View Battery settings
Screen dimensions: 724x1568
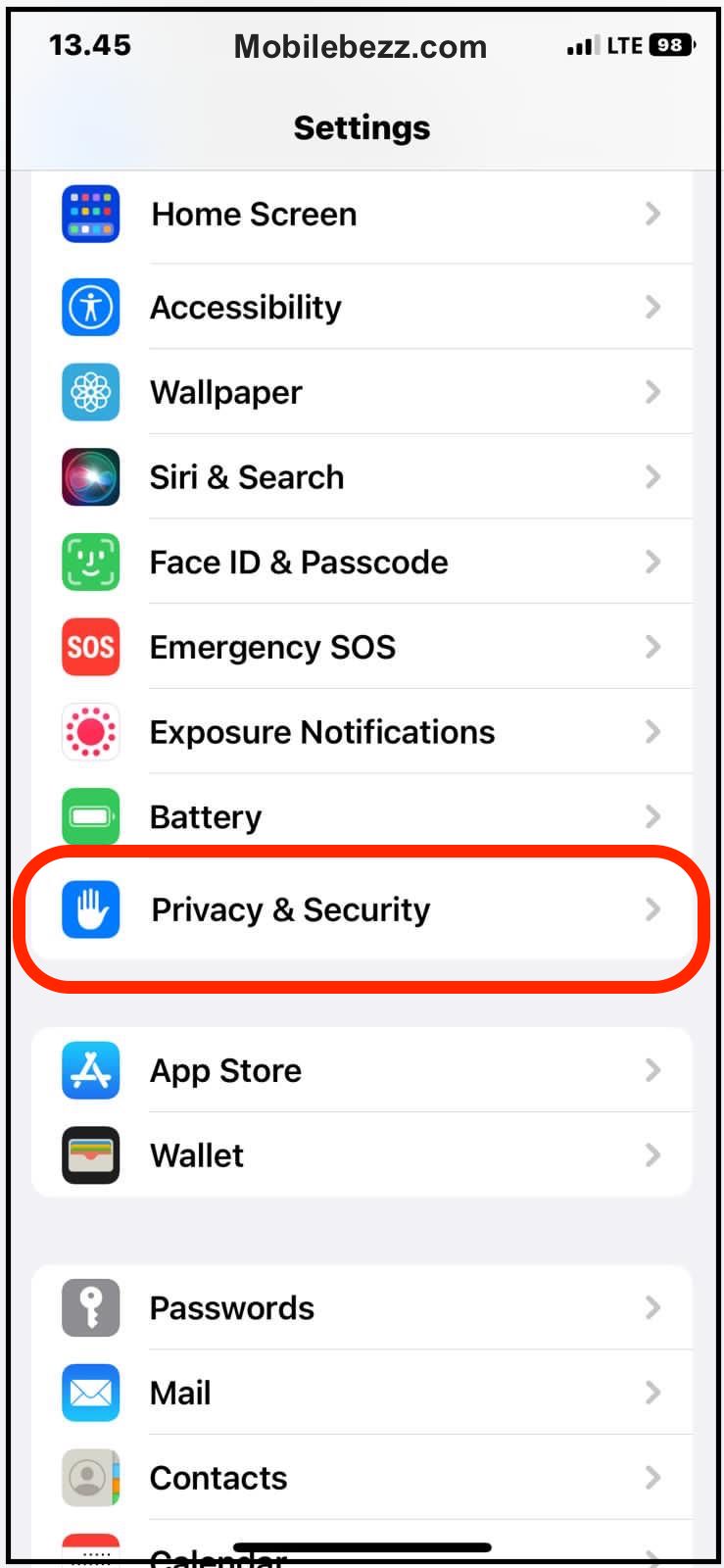click(361, 817)
